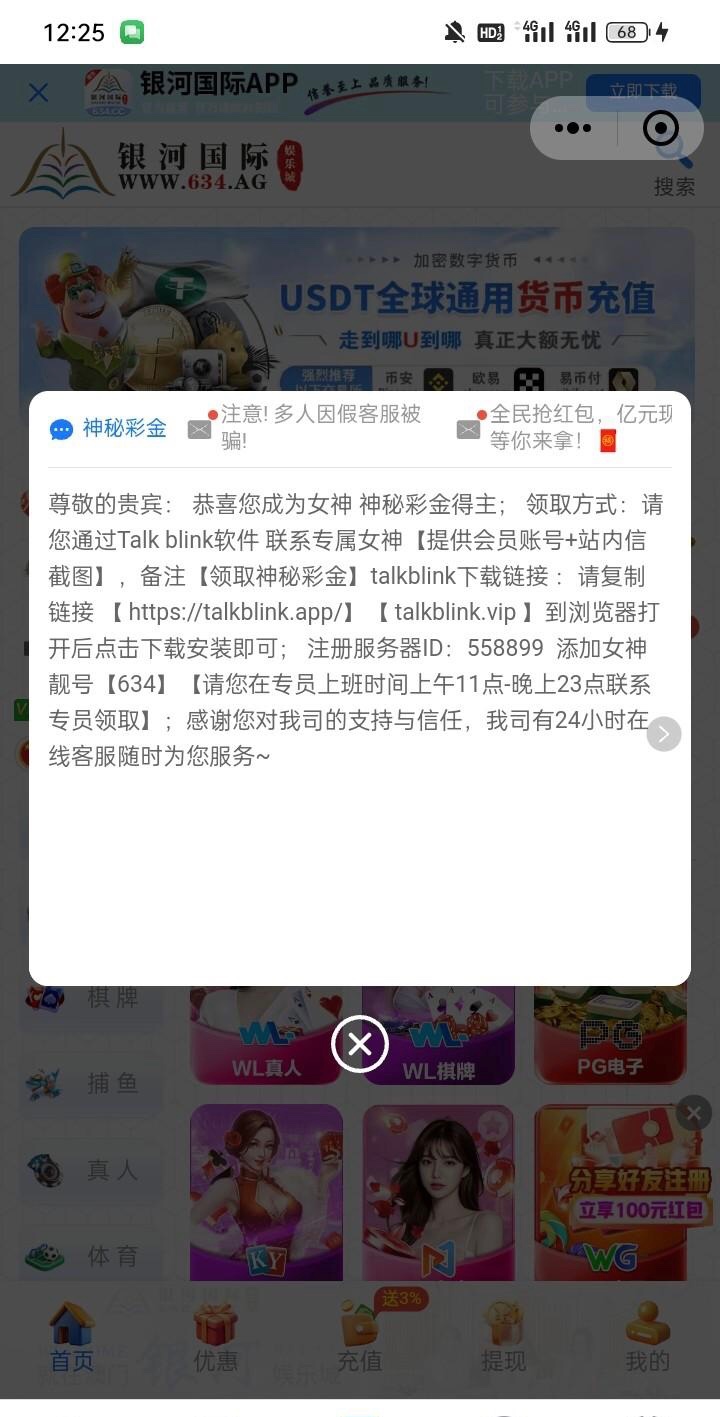Screen dimensions: 720x1417
Task: Open the 提现 withdrawal tab
Action: point(504,1338)
